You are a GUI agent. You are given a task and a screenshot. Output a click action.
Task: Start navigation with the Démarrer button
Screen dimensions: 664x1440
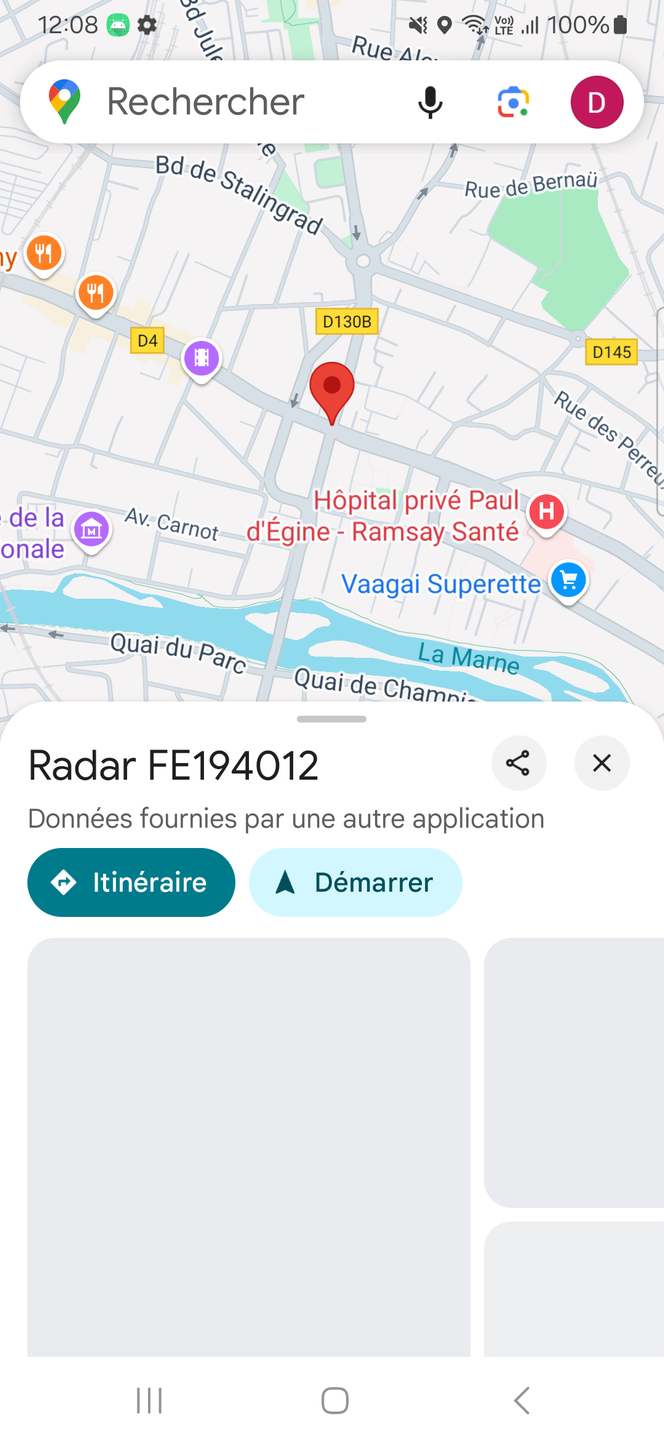(355, 882)
